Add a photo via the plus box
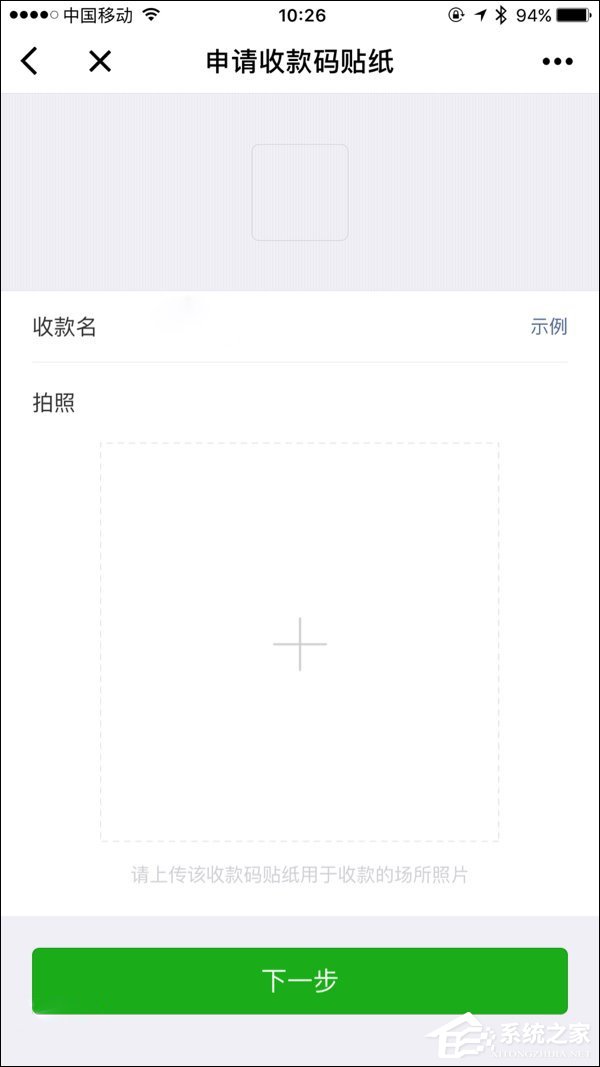600x1067 pixels. (300, 643)
